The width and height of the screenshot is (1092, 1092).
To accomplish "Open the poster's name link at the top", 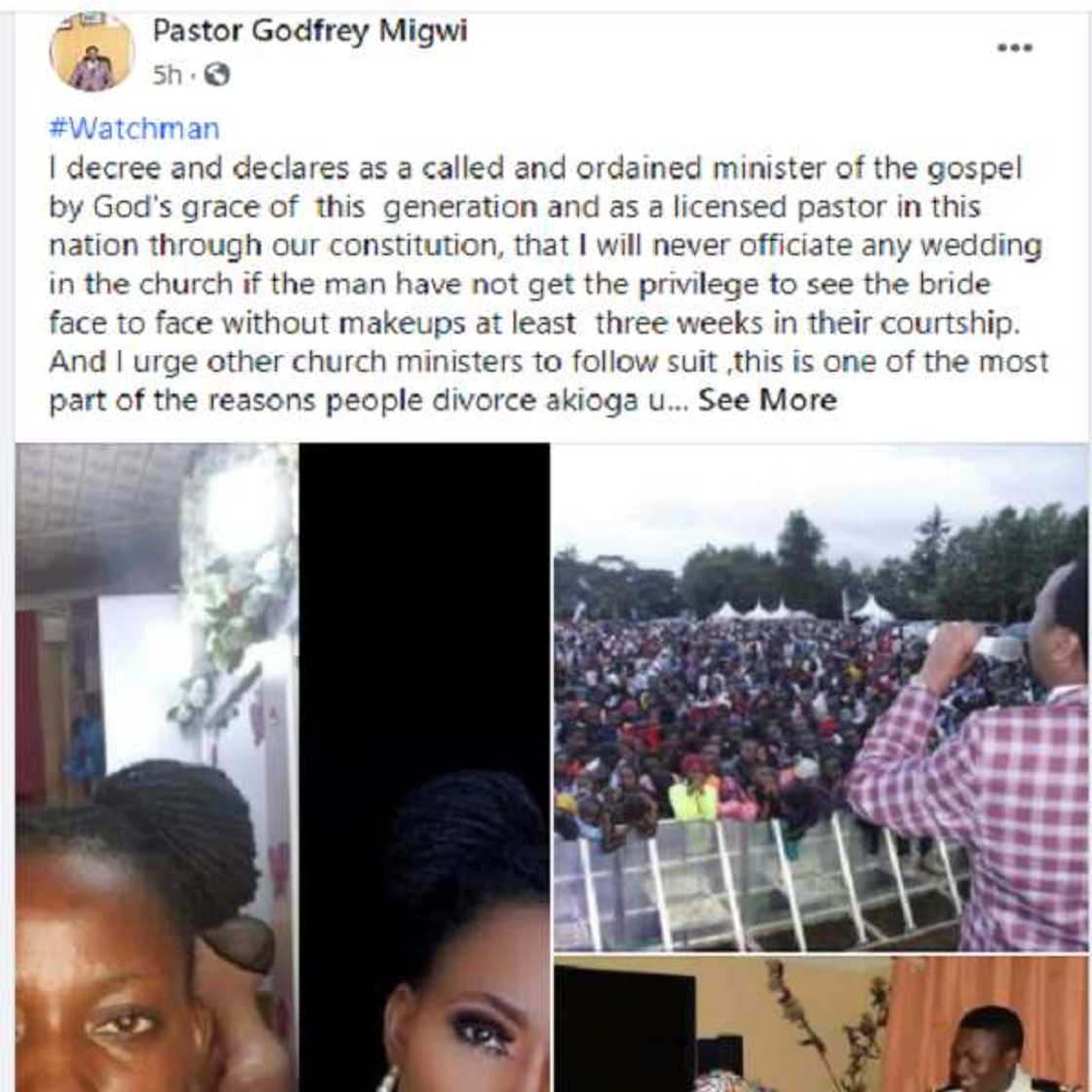I will pos(310,32).
